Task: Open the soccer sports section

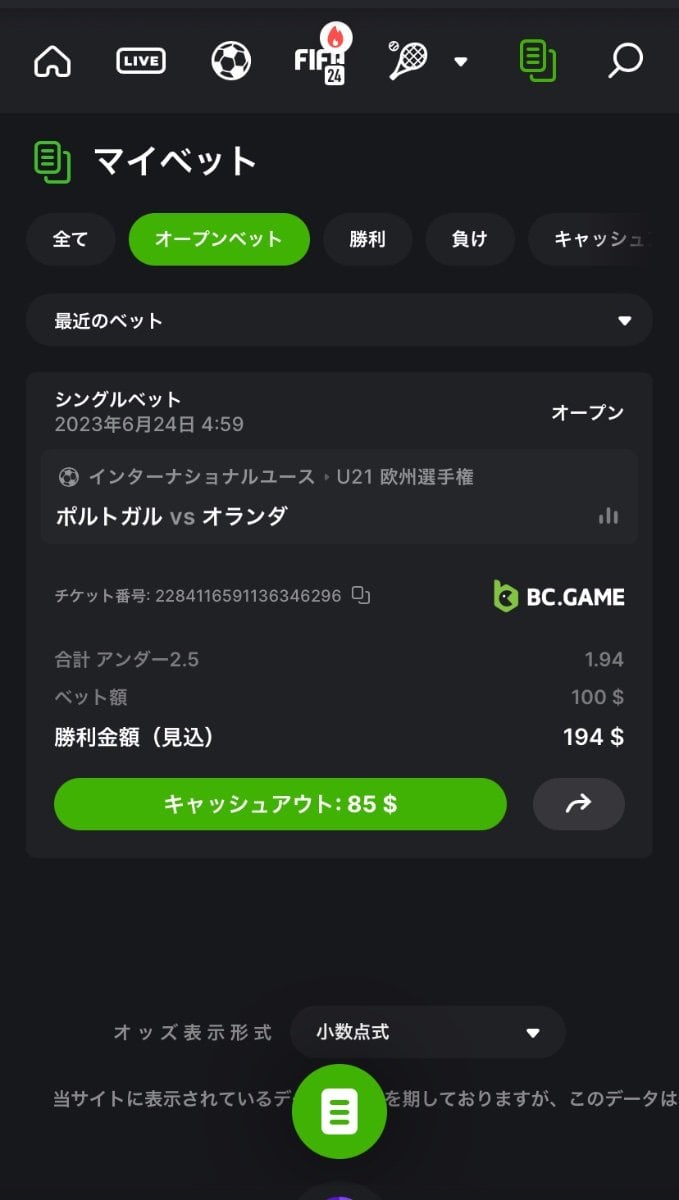Action: click(231, 61)
